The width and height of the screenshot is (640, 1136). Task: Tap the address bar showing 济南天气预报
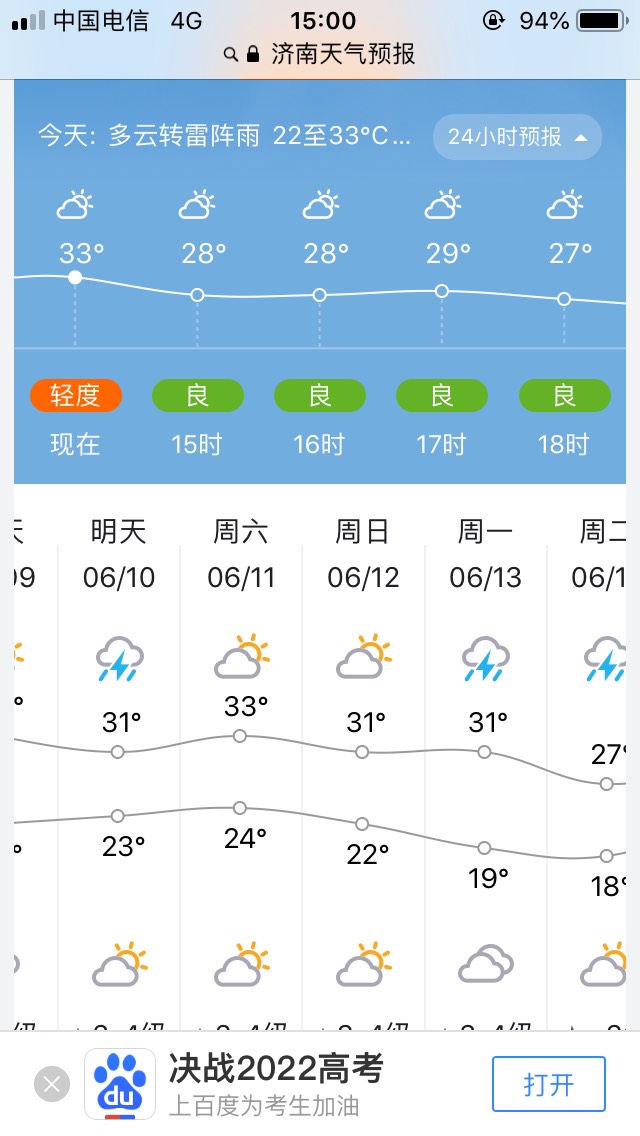tap(320, 54)
